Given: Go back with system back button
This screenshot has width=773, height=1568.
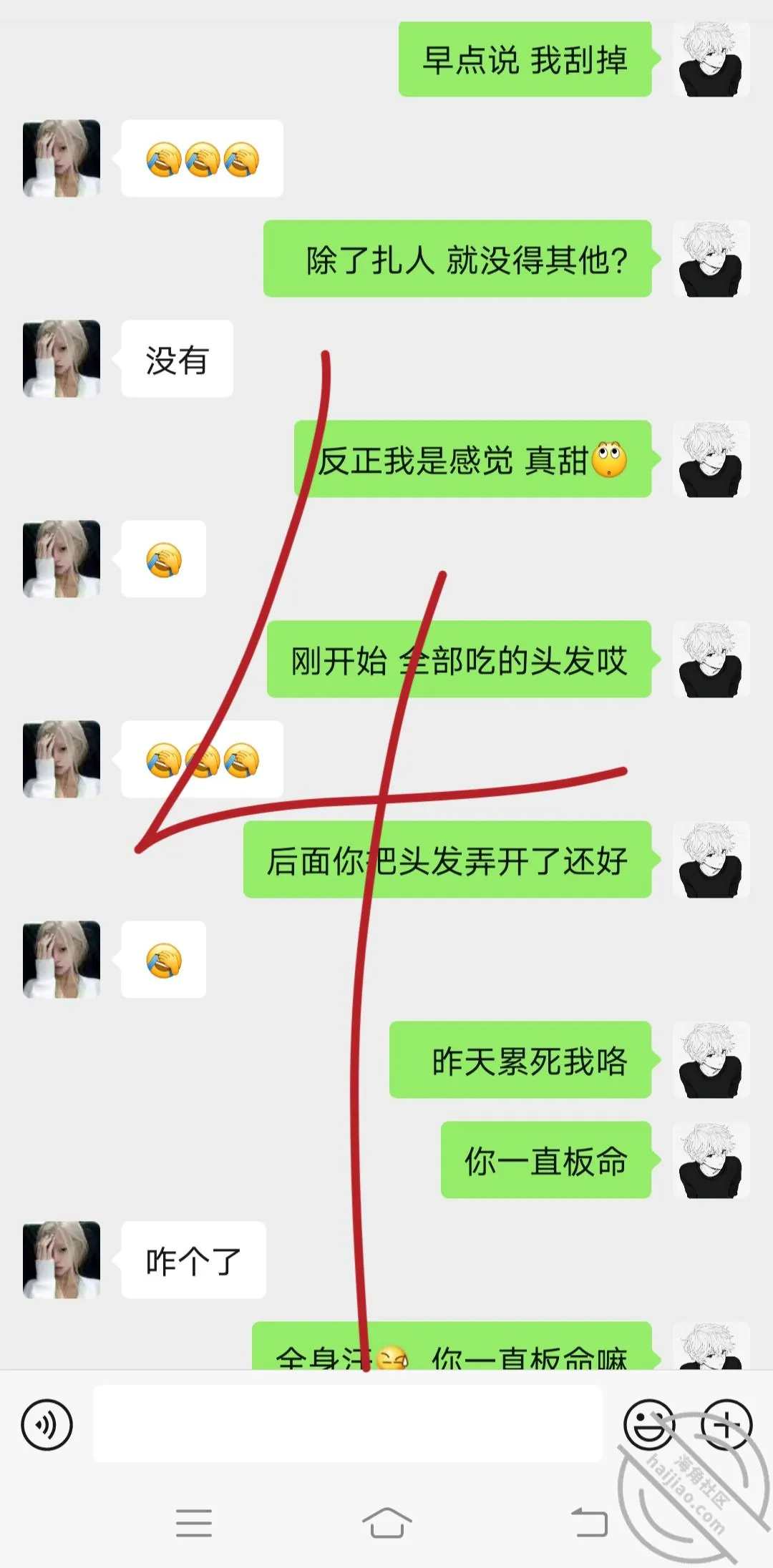Looking at the screenshot, I should tap(589, 1522).
